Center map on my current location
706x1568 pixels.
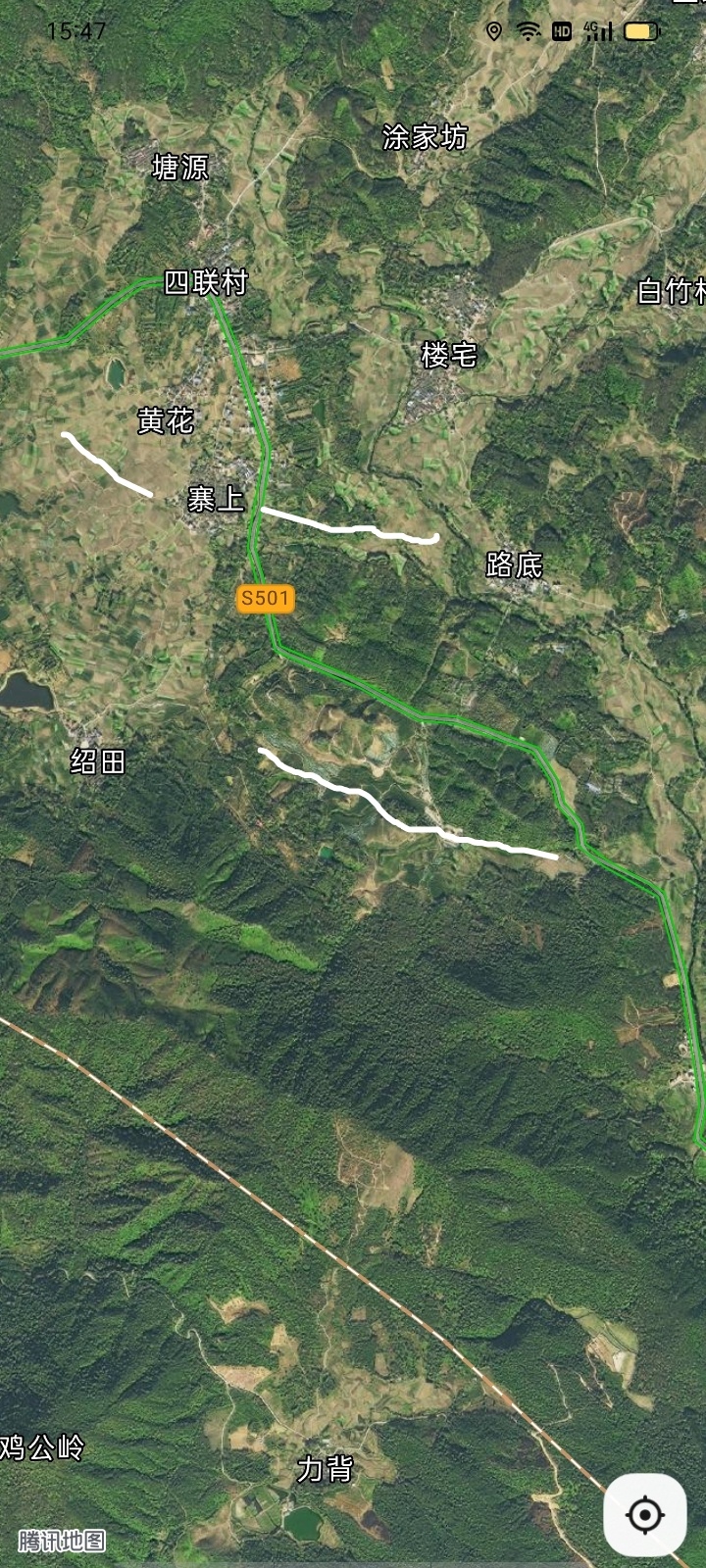coord(644,1514)
